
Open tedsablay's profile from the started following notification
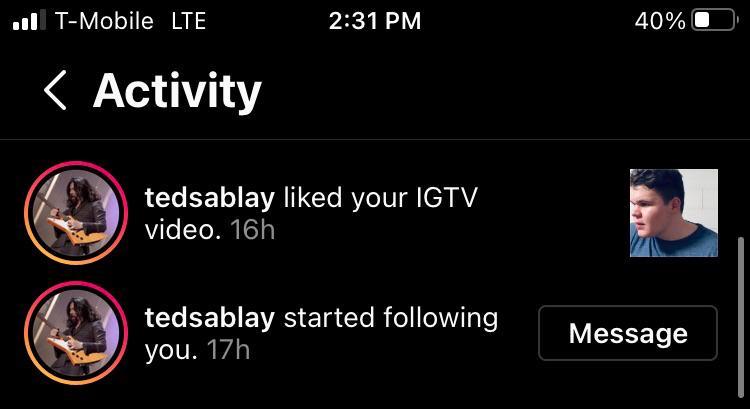point(209,318)
